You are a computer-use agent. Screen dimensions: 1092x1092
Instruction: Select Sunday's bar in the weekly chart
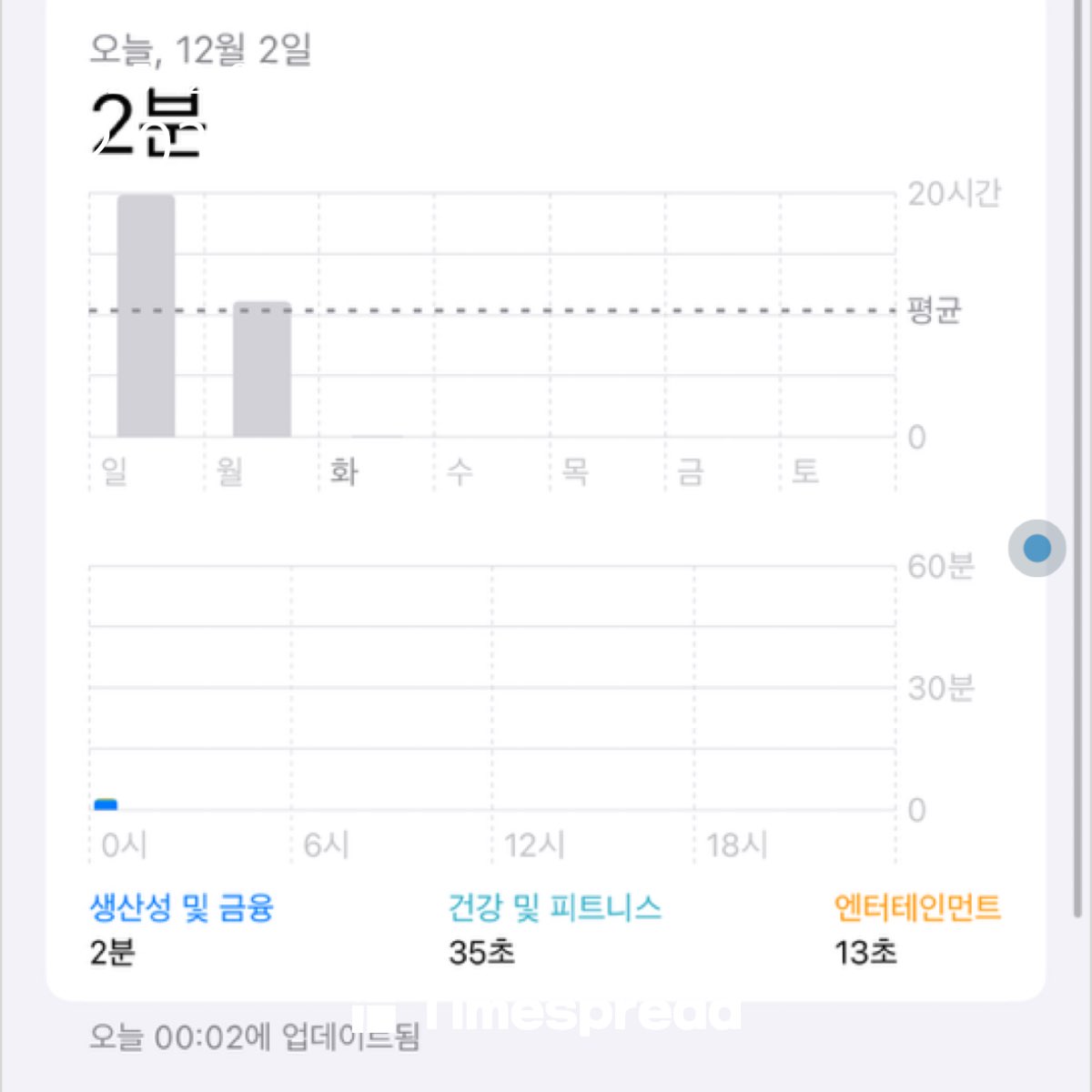tap(146, 316)
